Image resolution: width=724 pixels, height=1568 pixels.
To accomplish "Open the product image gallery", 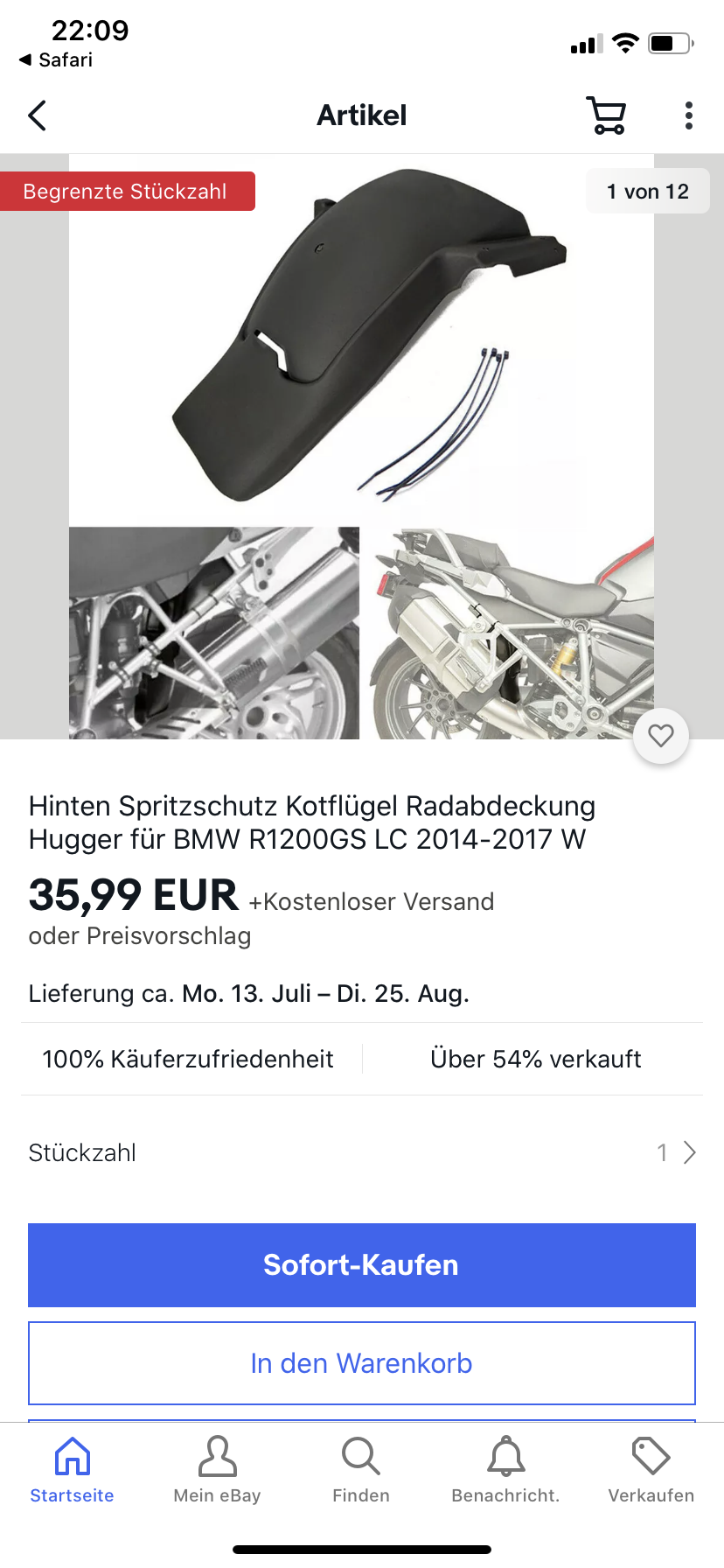I will 361,446.
